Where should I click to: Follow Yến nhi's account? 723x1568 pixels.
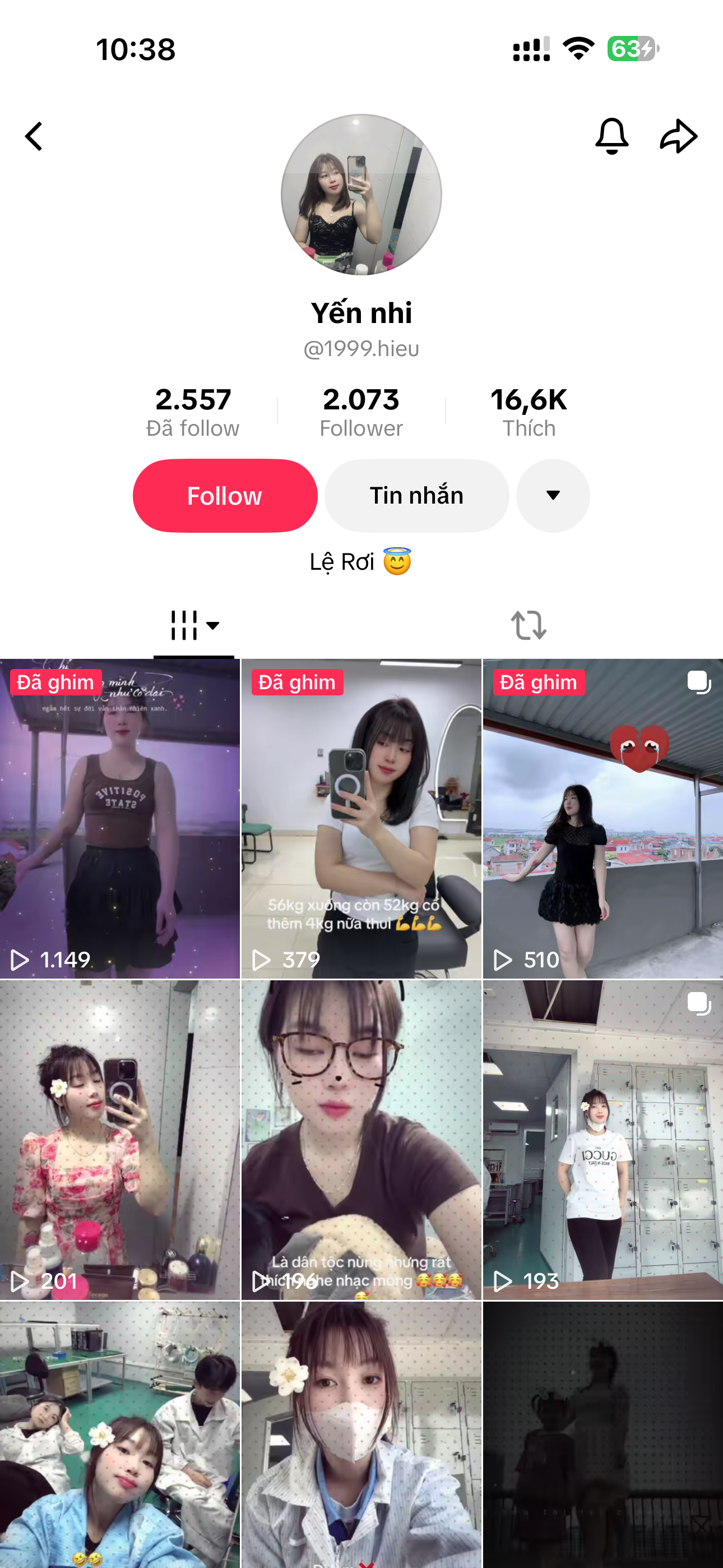[x=225, y=496]
